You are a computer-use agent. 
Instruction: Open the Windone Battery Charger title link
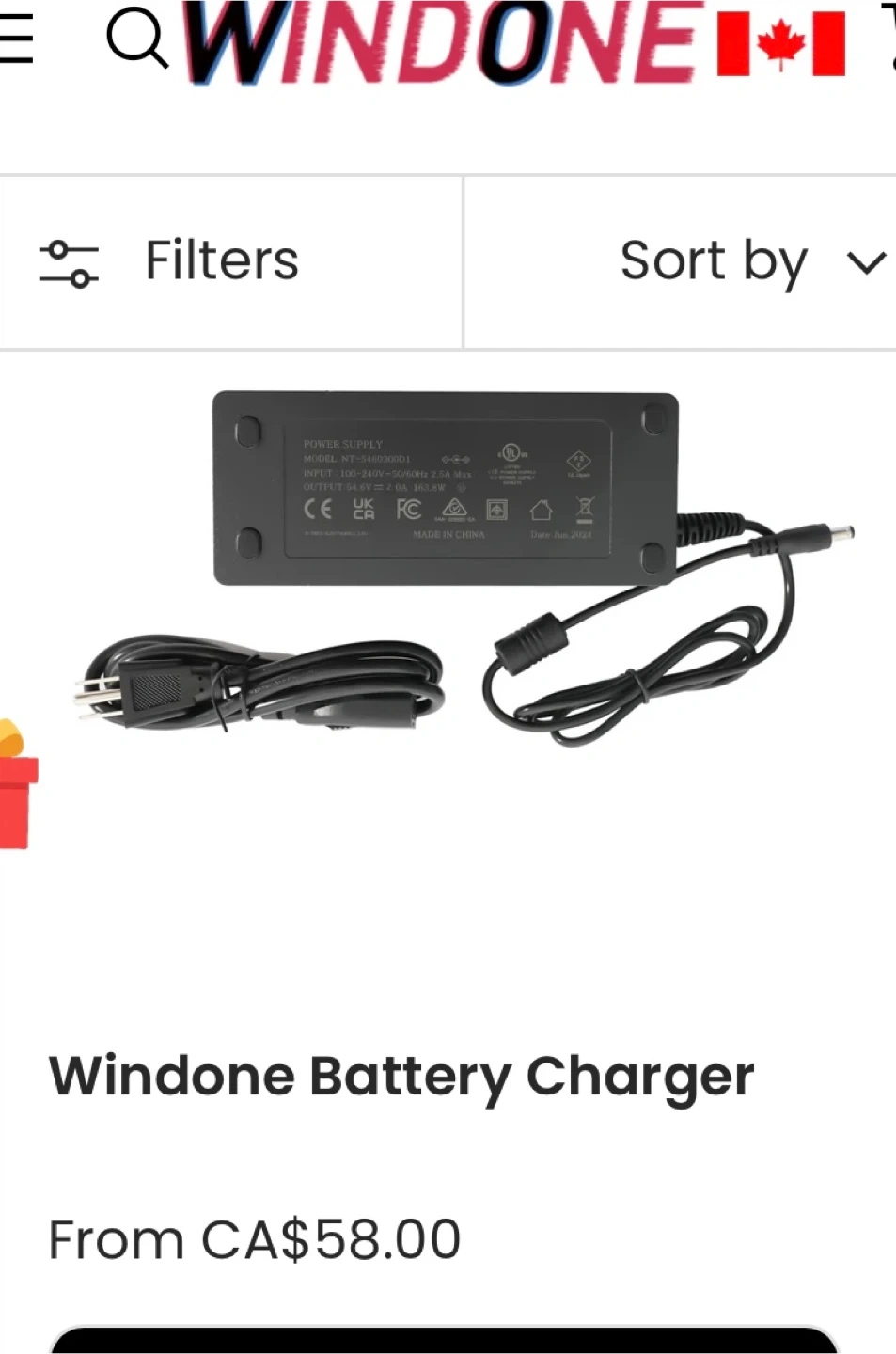(x=401, y=1077)
